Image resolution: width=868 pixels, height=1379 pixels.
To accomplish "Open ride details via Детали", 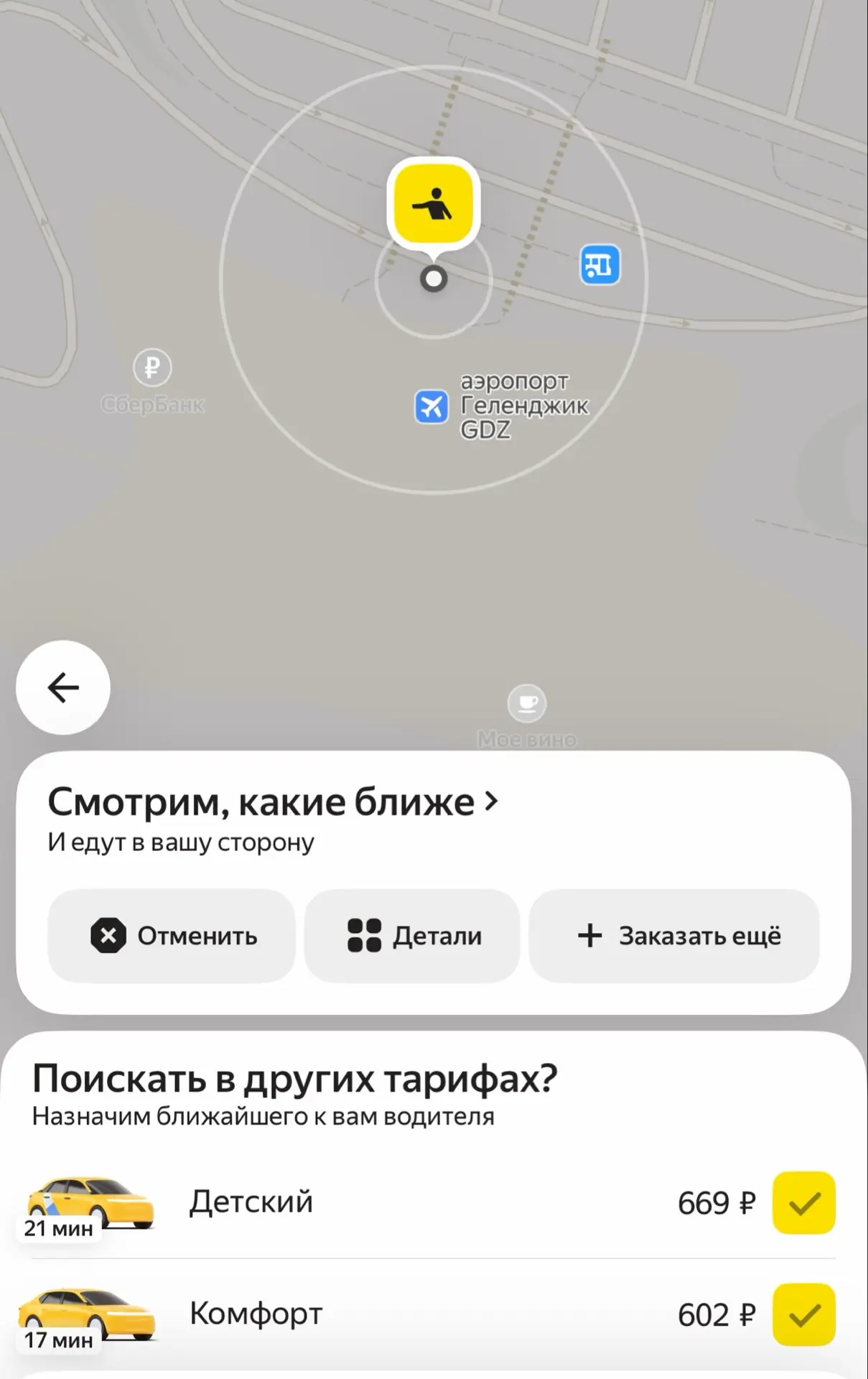I will point(412,936).
